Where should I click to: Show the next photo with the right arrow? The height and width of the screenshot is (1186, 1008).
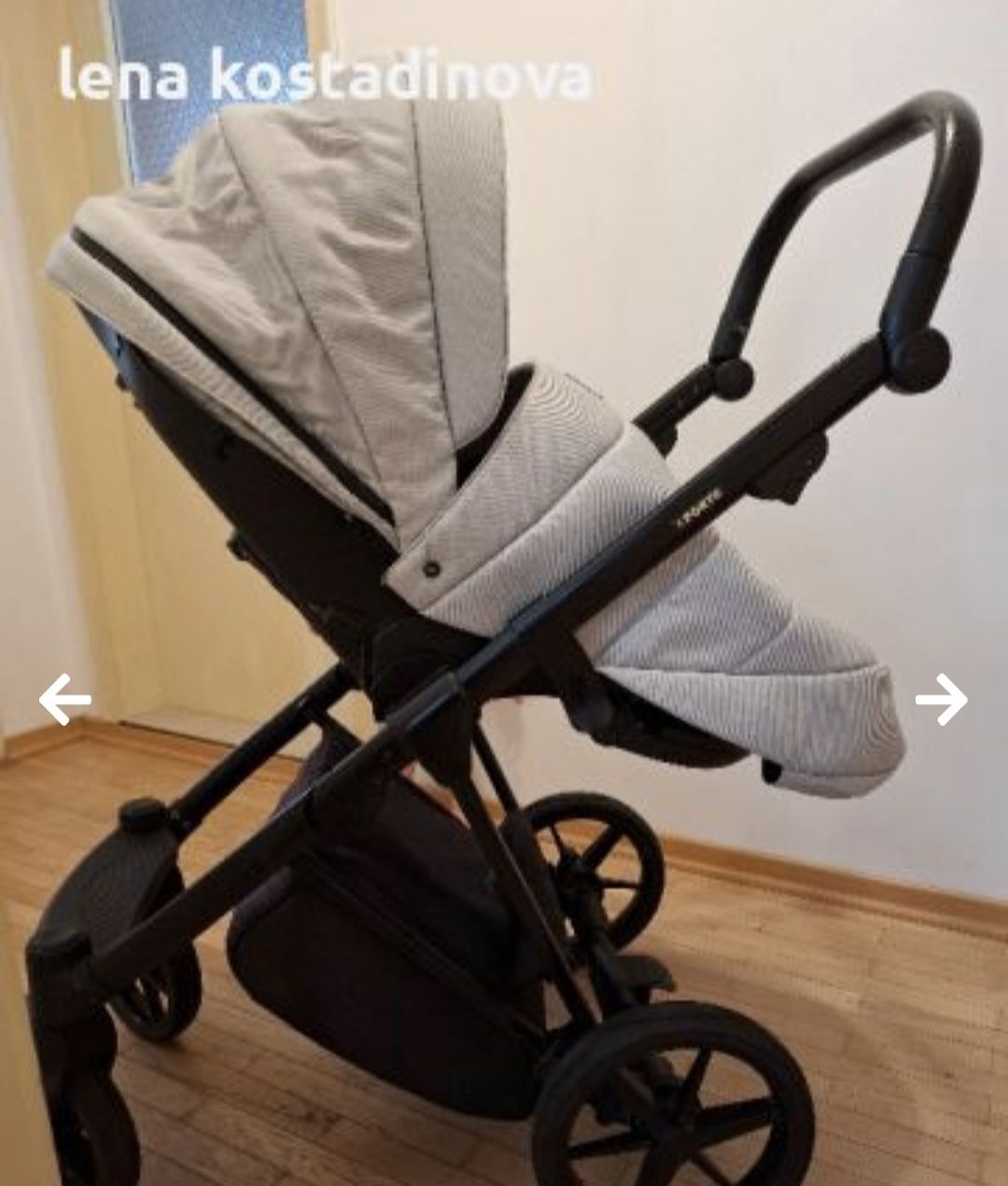click(941, 699)
